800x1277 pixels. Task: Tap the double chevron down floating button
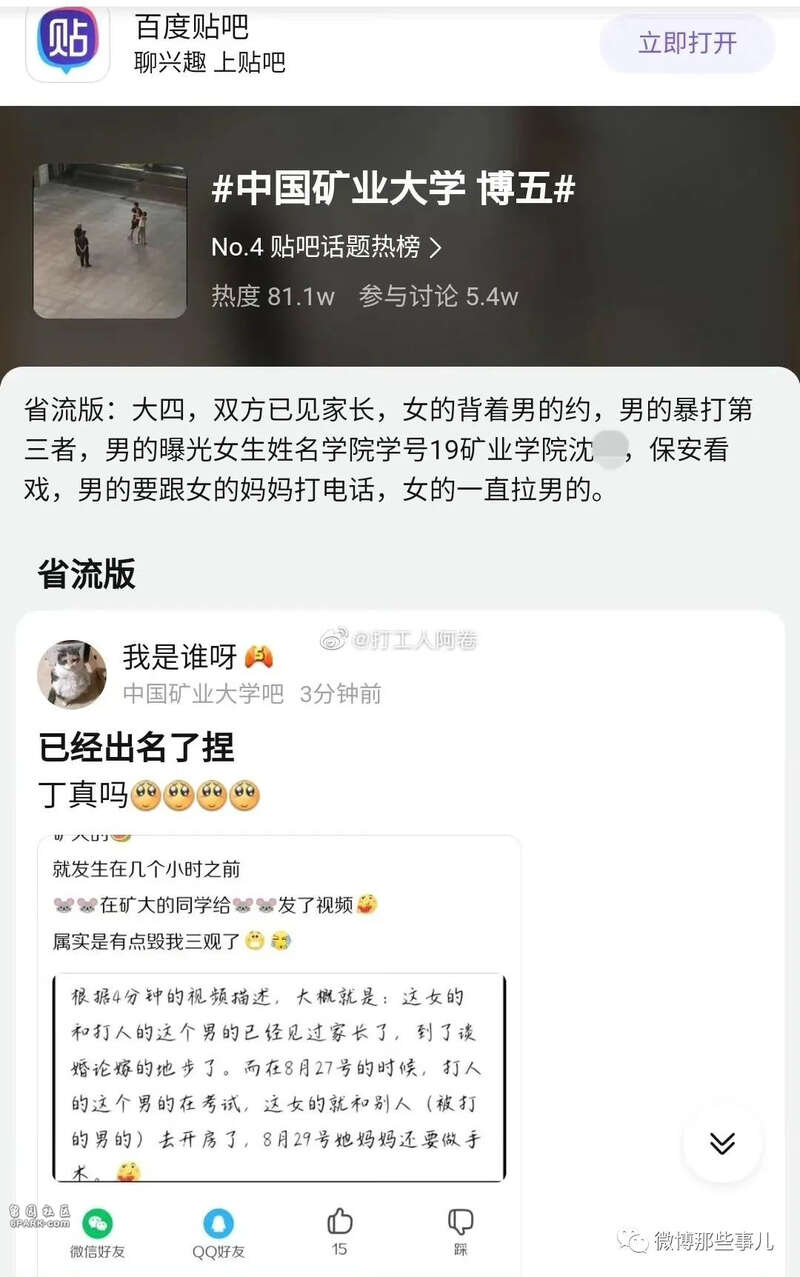click(722, 1144)
